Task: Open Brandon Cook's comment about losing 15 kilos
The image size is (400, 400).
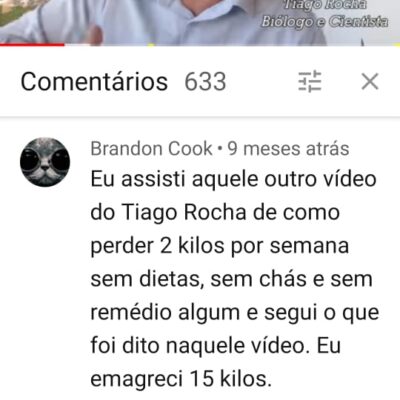Action: [235, 279]
